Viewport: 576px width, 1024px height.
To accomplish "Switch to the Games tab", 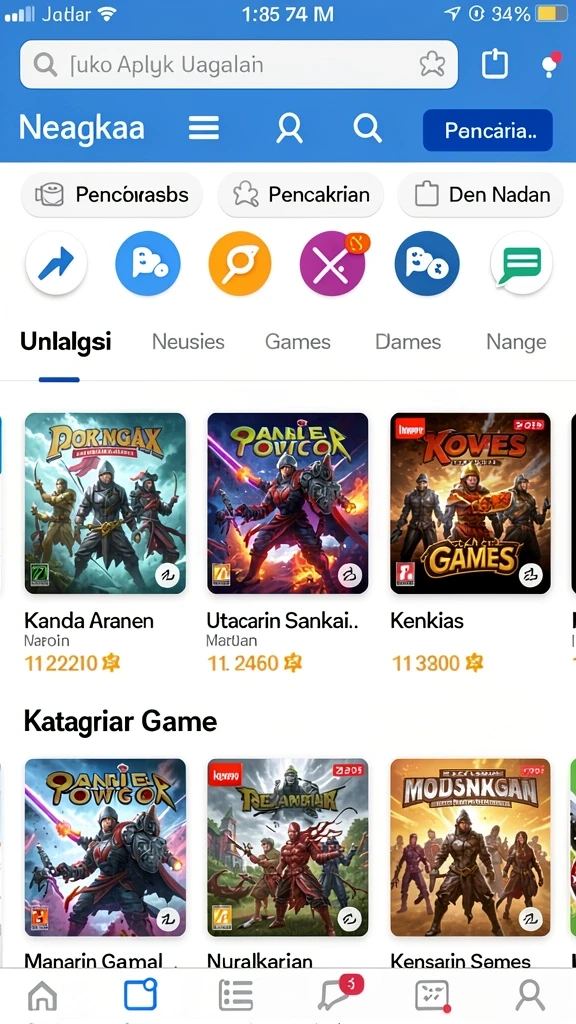I will [298, 342].
